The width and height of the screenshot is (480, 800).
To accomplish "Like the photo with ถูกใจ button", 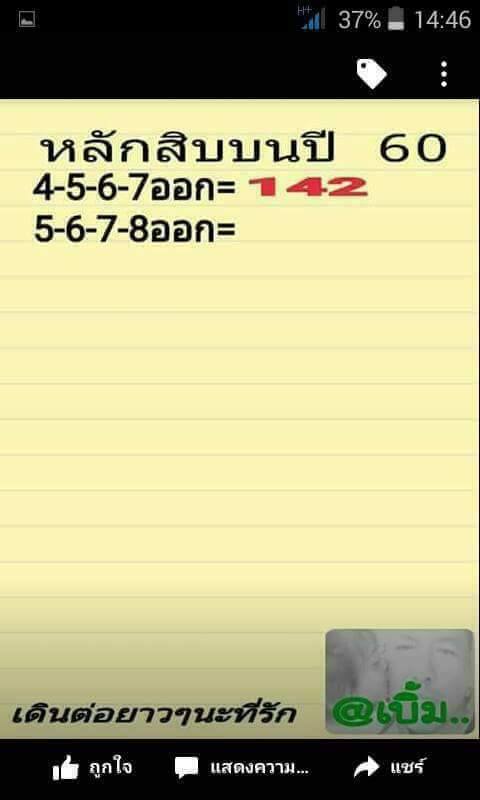I will click(92, 767).
